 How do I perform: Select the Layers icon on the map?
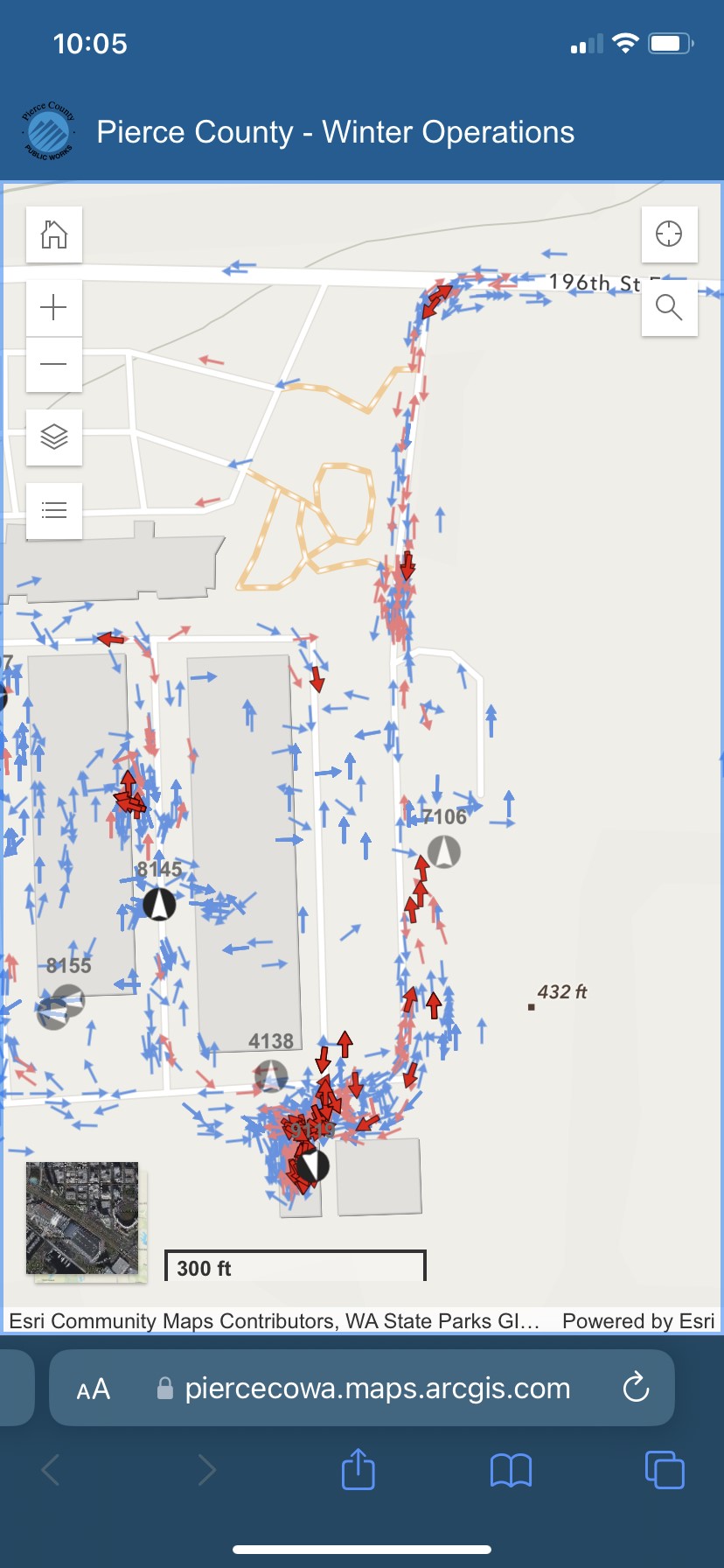tap(53, 437)
